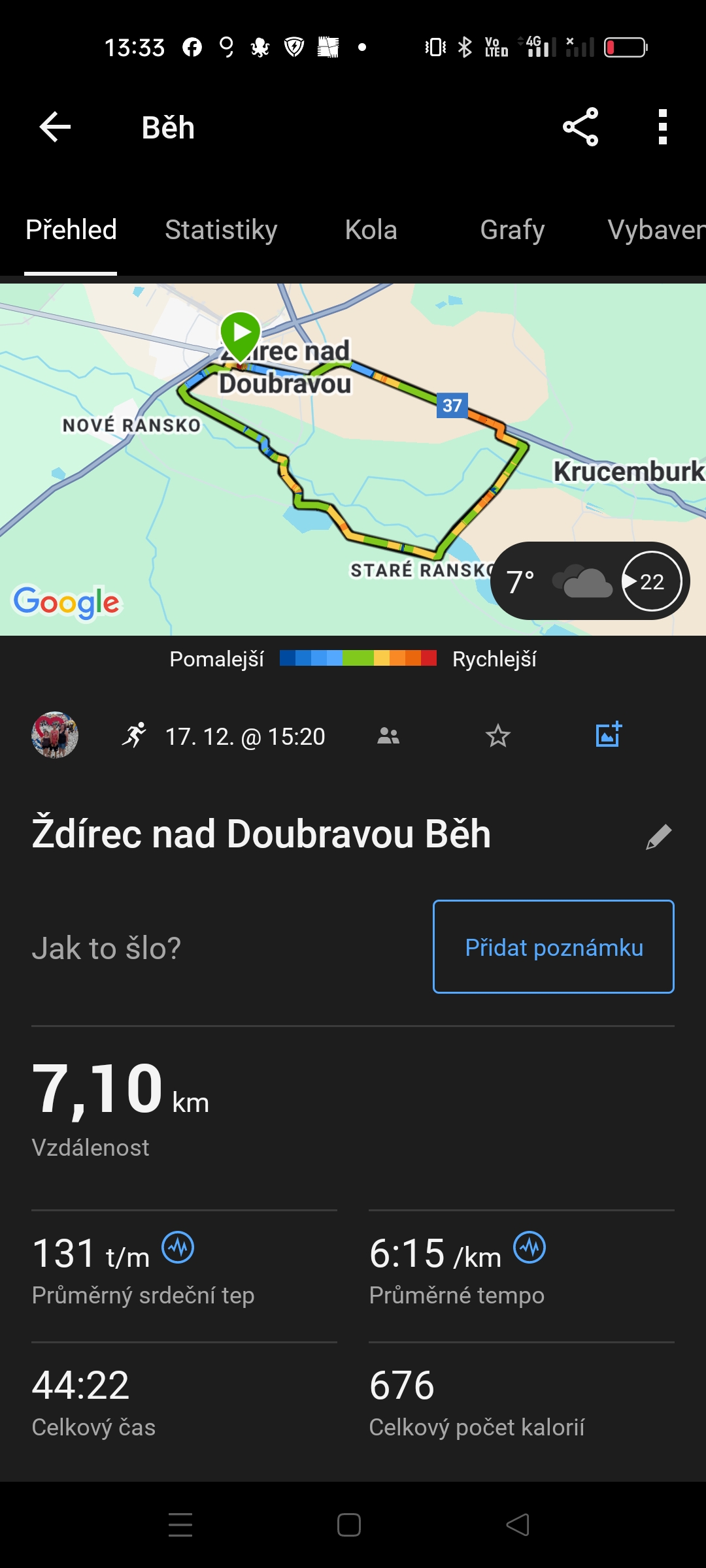This screenshot has width=706, height=1568.
Task: Select the Vybavení tab
Action: tap(656, 230)
